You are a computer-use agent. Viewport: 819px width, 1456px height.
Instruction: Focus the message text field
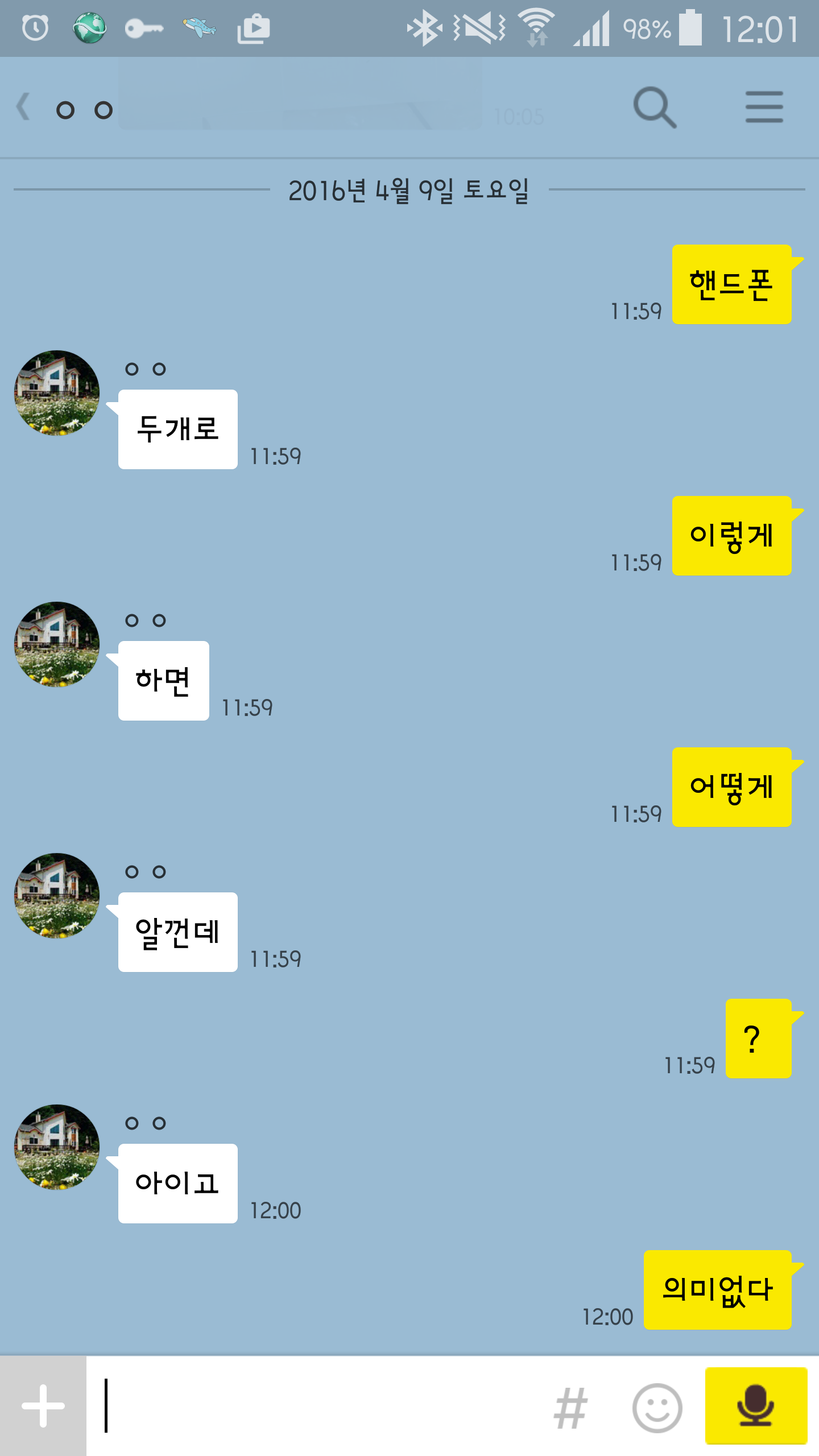[318, 1406]
